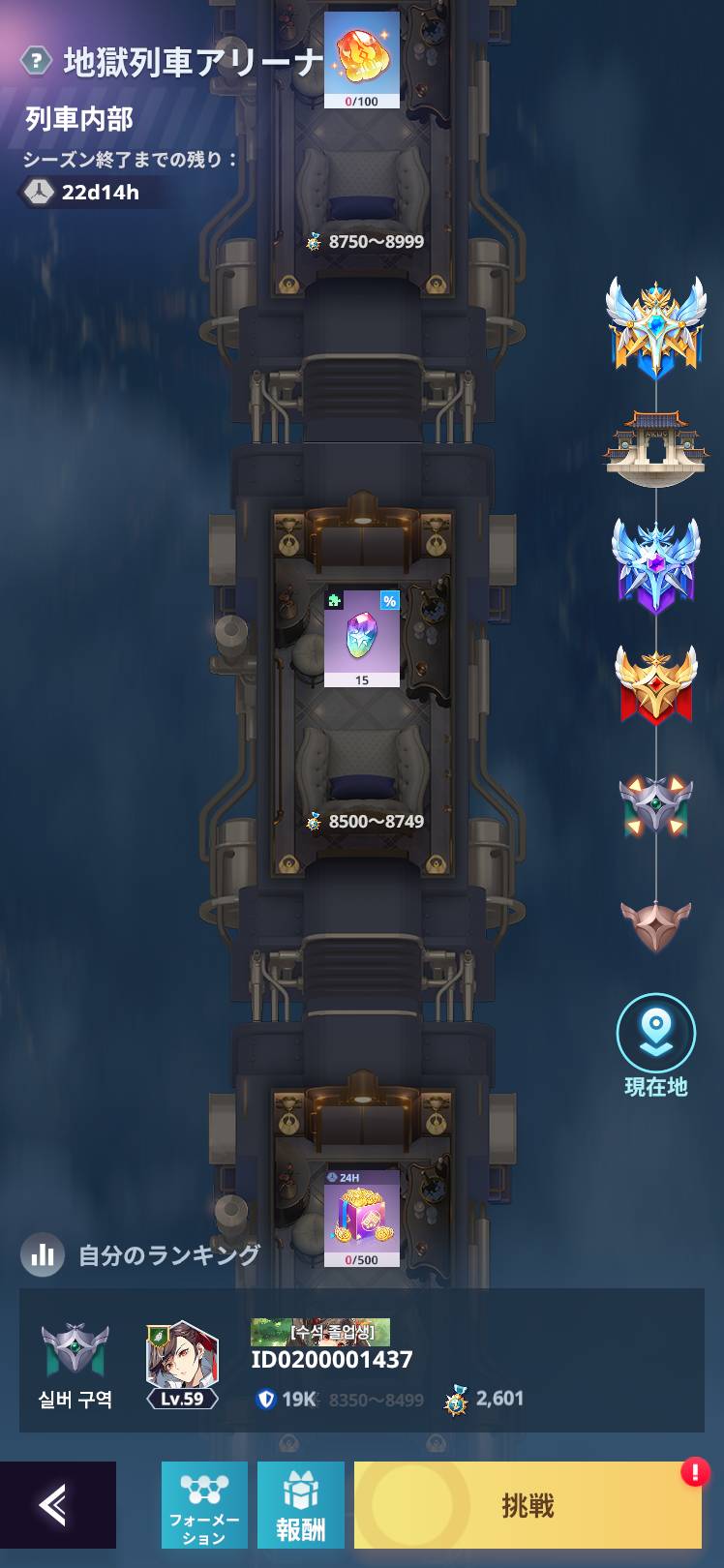The width and height of the screenshot is (724, 1568).
Task: Open the フォーメーション button
Action: [x=204, y=1504]
